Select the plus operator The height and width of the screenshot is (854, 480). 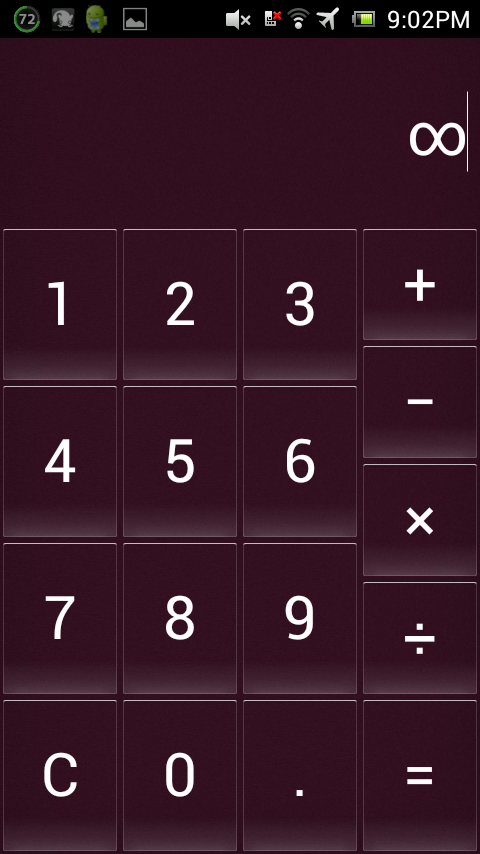(420, 285)
